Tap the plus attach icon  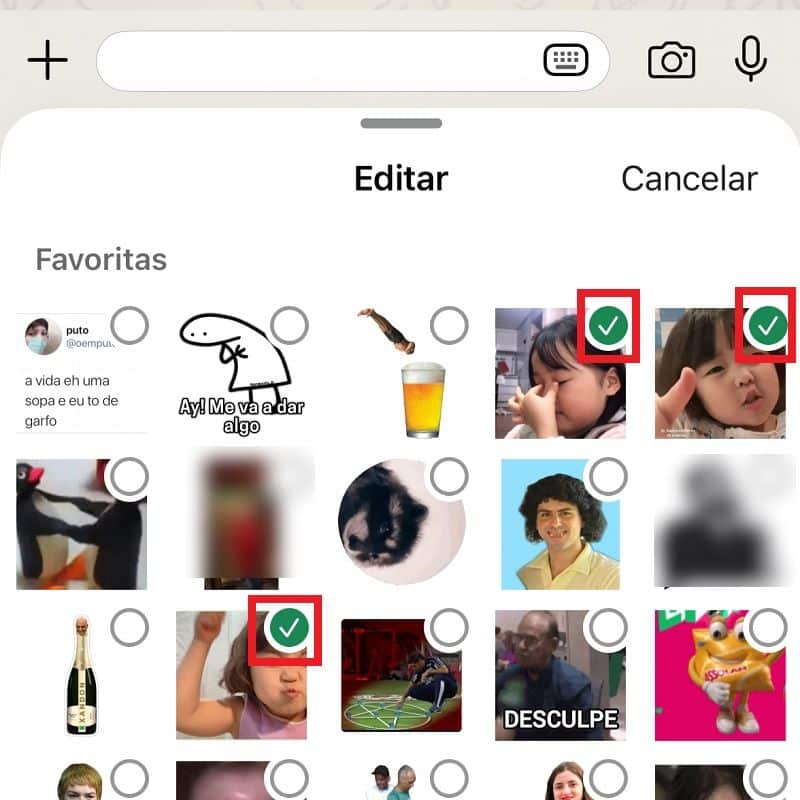47,61
